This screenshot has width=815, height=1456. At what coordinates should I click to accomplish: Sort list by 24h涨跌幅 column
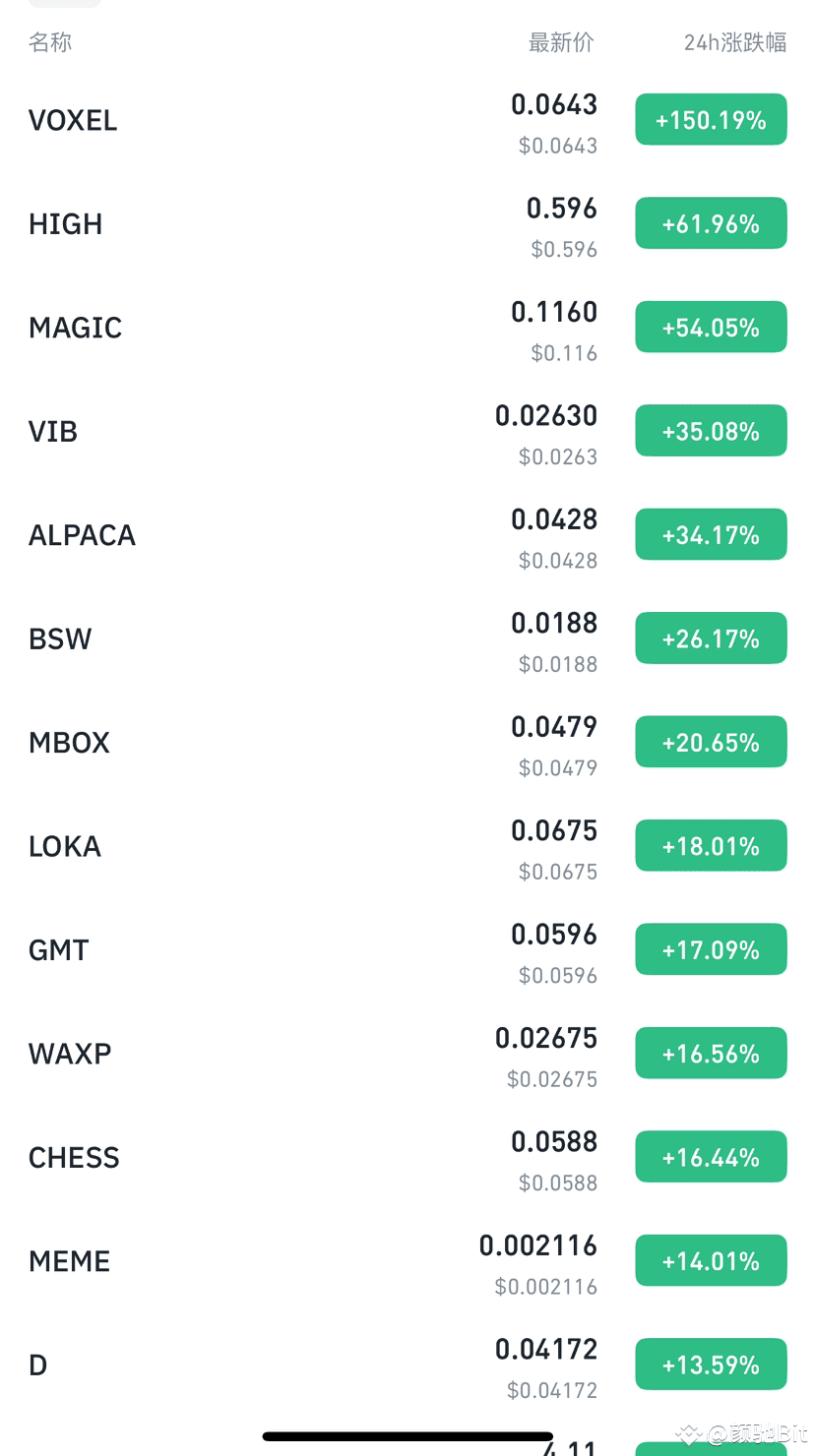735,42
